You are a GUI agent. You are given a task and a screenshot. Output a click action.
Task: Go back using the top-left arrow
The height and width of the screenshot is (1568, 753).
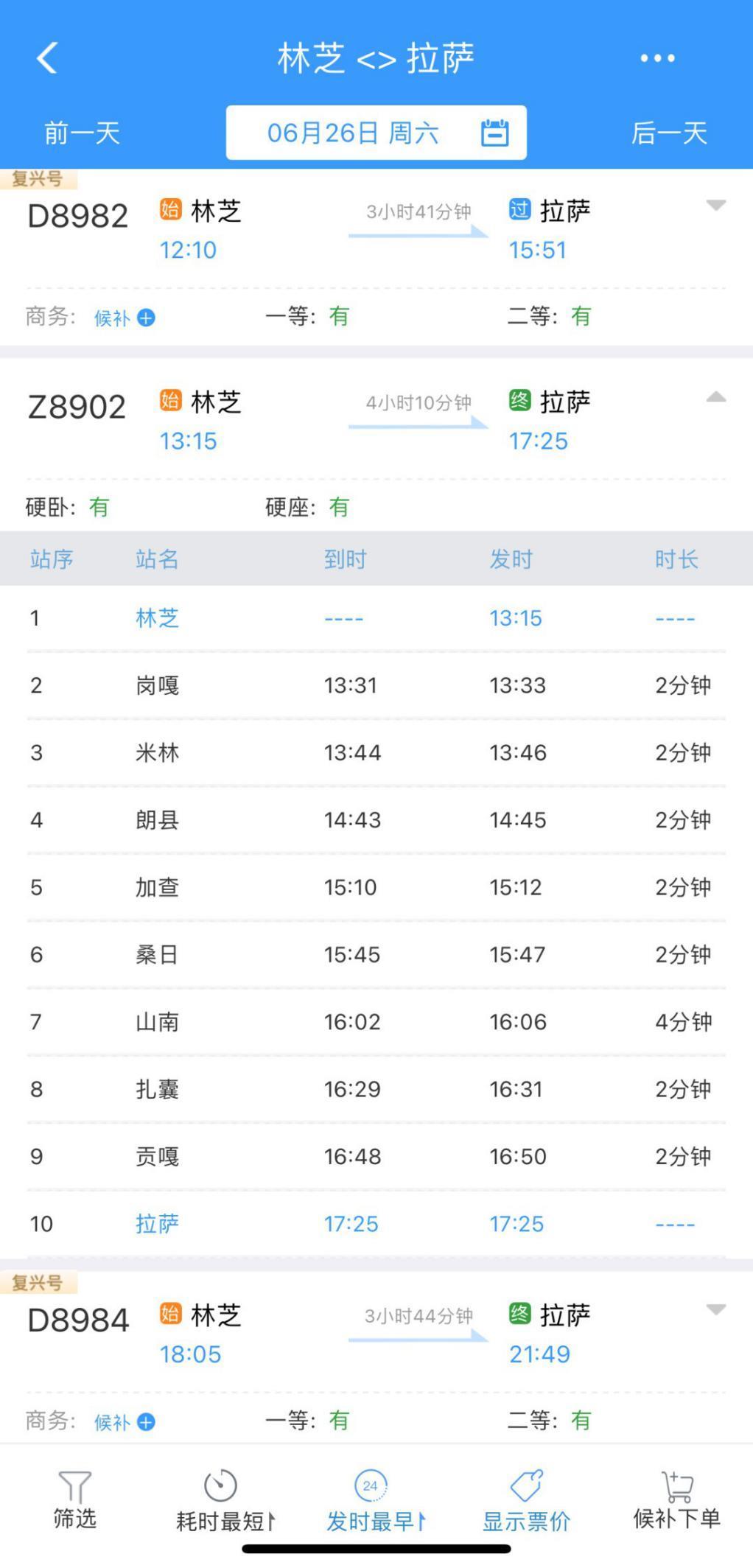click(47, 57)
